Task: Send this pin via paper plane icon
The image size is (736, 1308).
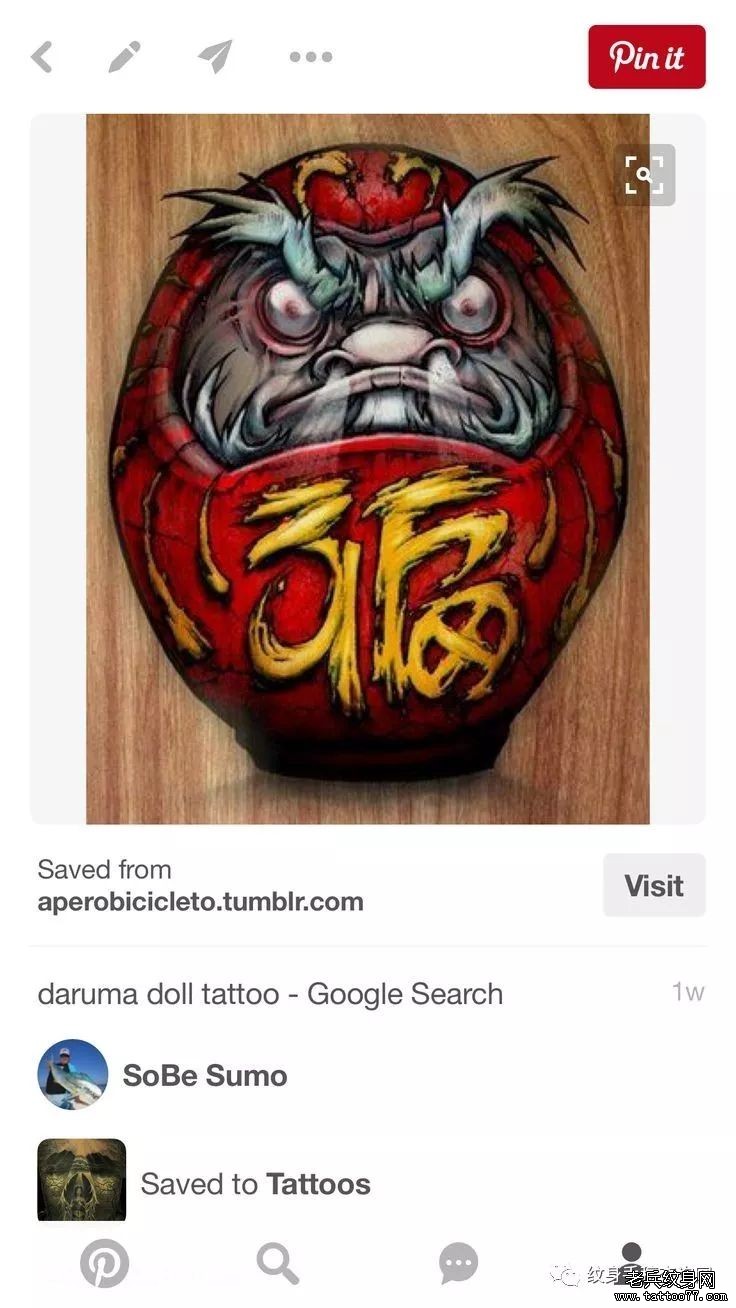Action: click(215, 56)
